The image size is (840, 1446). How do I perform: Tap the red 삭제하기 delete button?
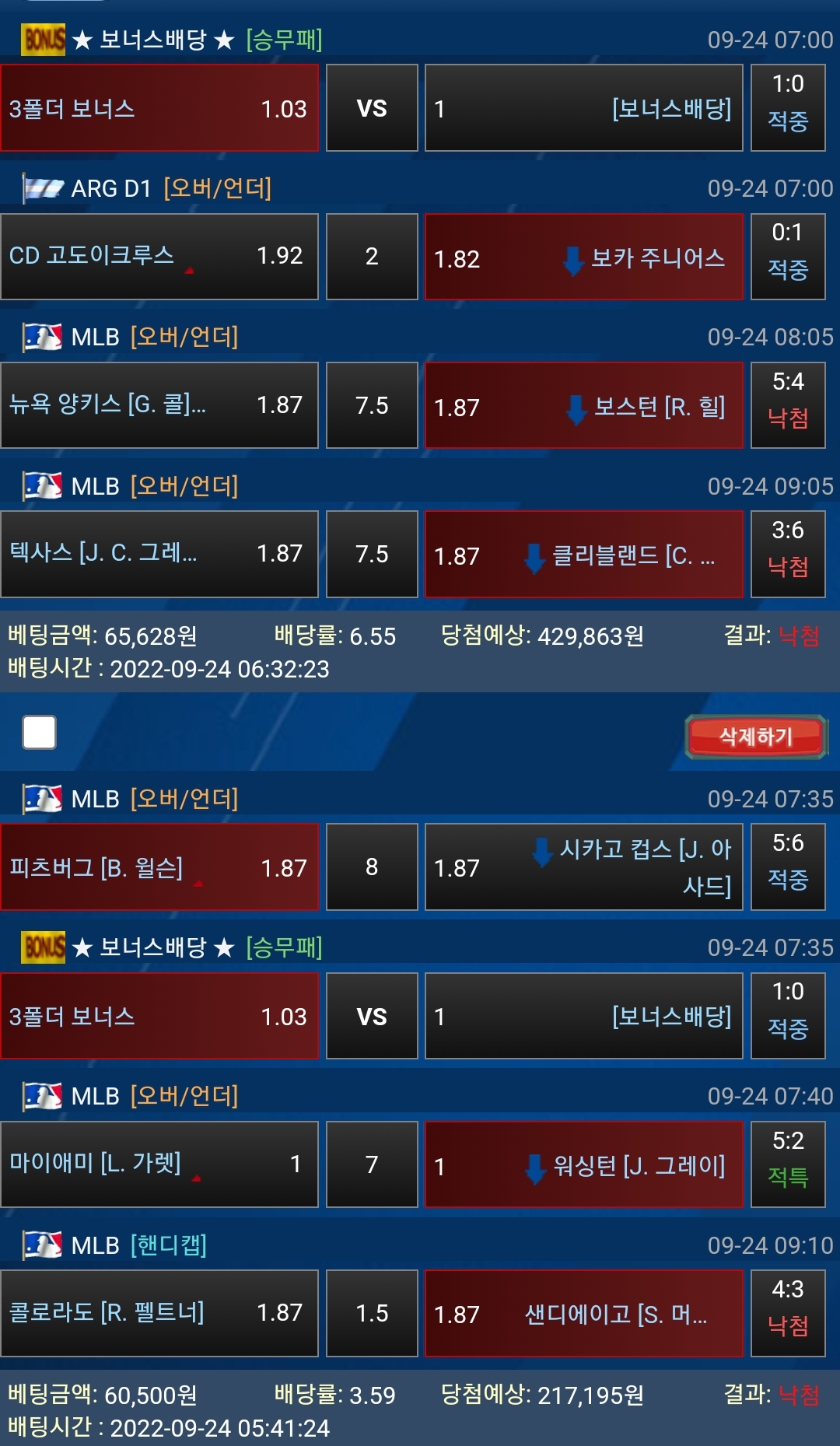pos(755,736)
